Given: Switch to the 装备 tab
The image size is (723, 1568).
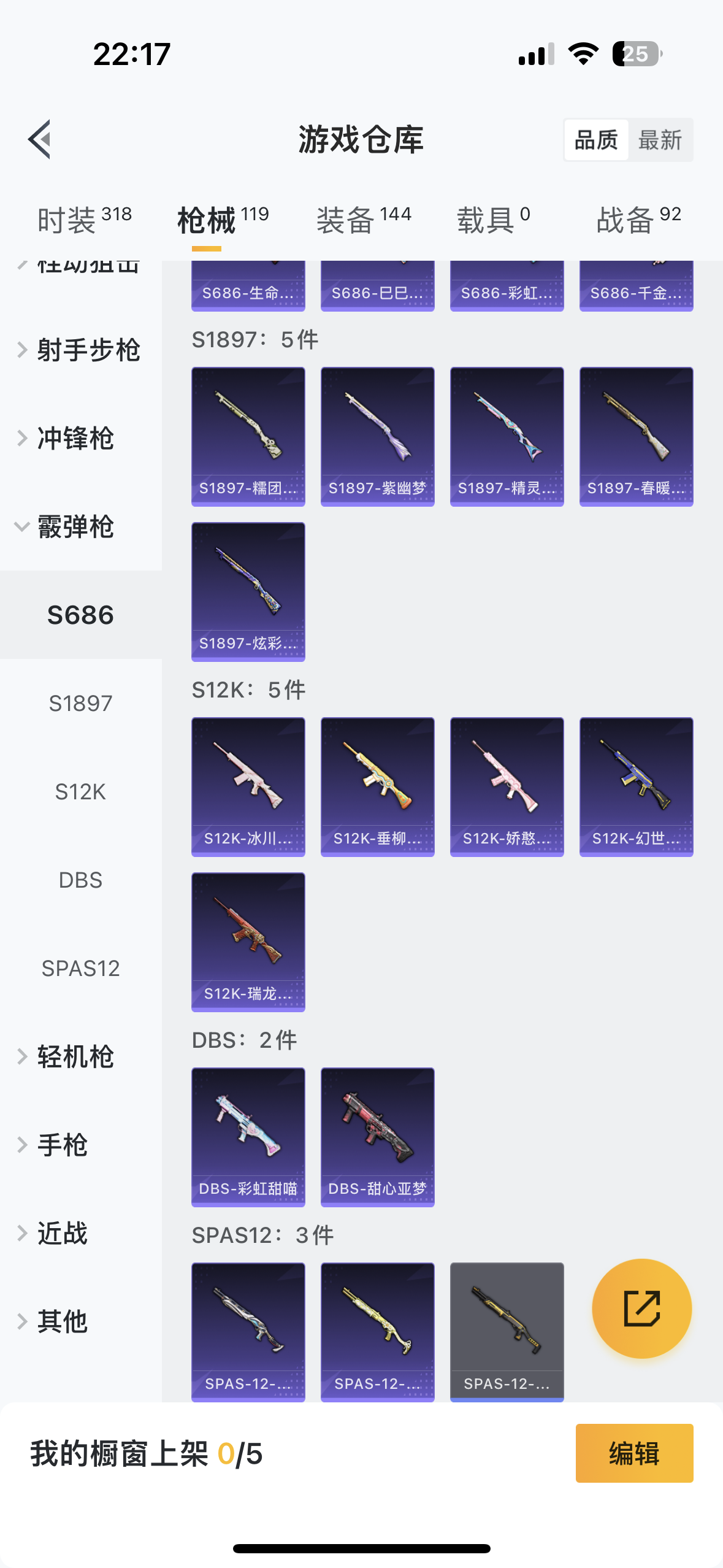Looking at the screenshot, I should click(x=363, y=220).
